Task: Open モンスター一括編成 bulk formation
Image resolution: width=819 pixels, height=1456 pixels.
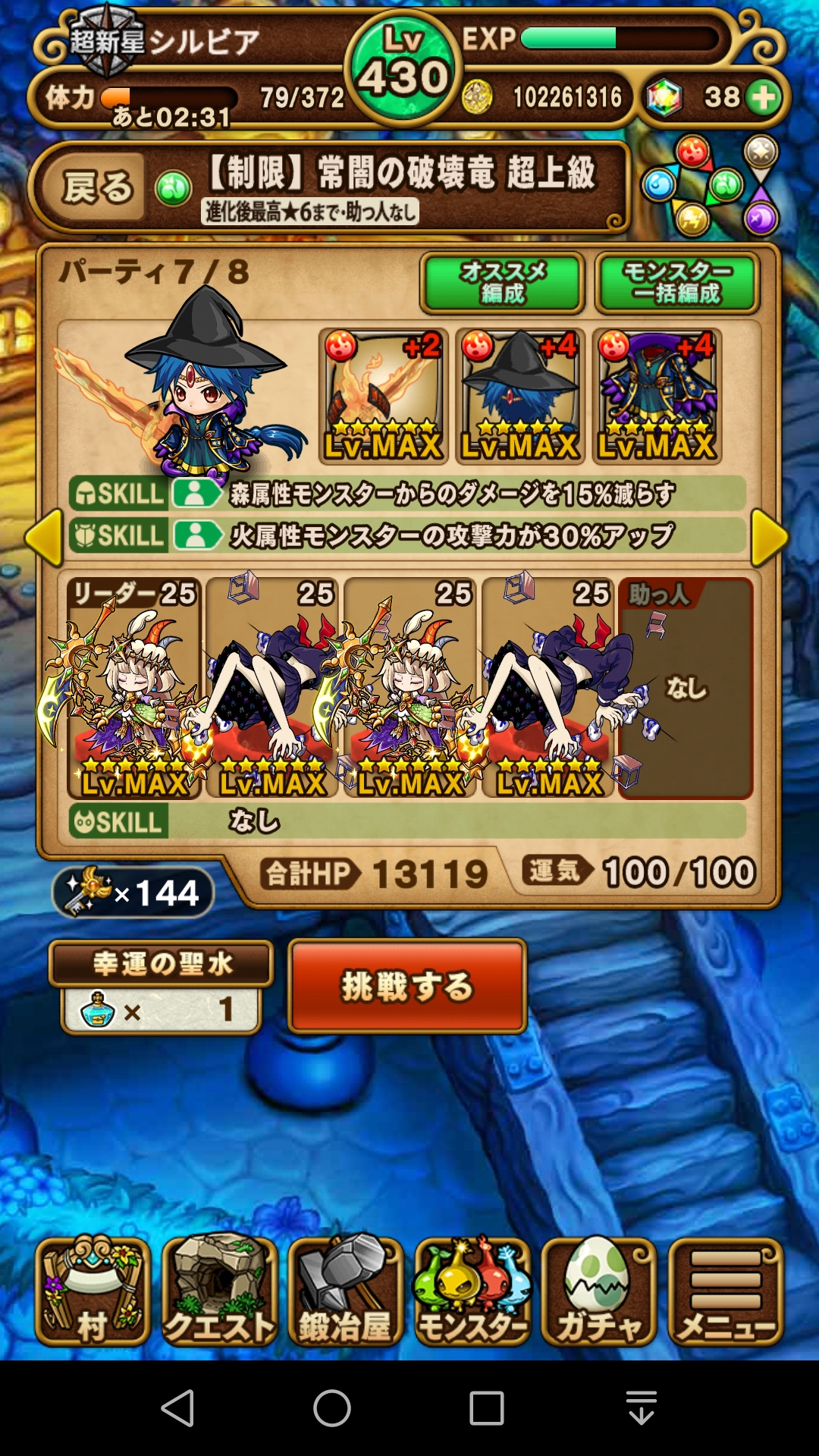Action: 677,282
